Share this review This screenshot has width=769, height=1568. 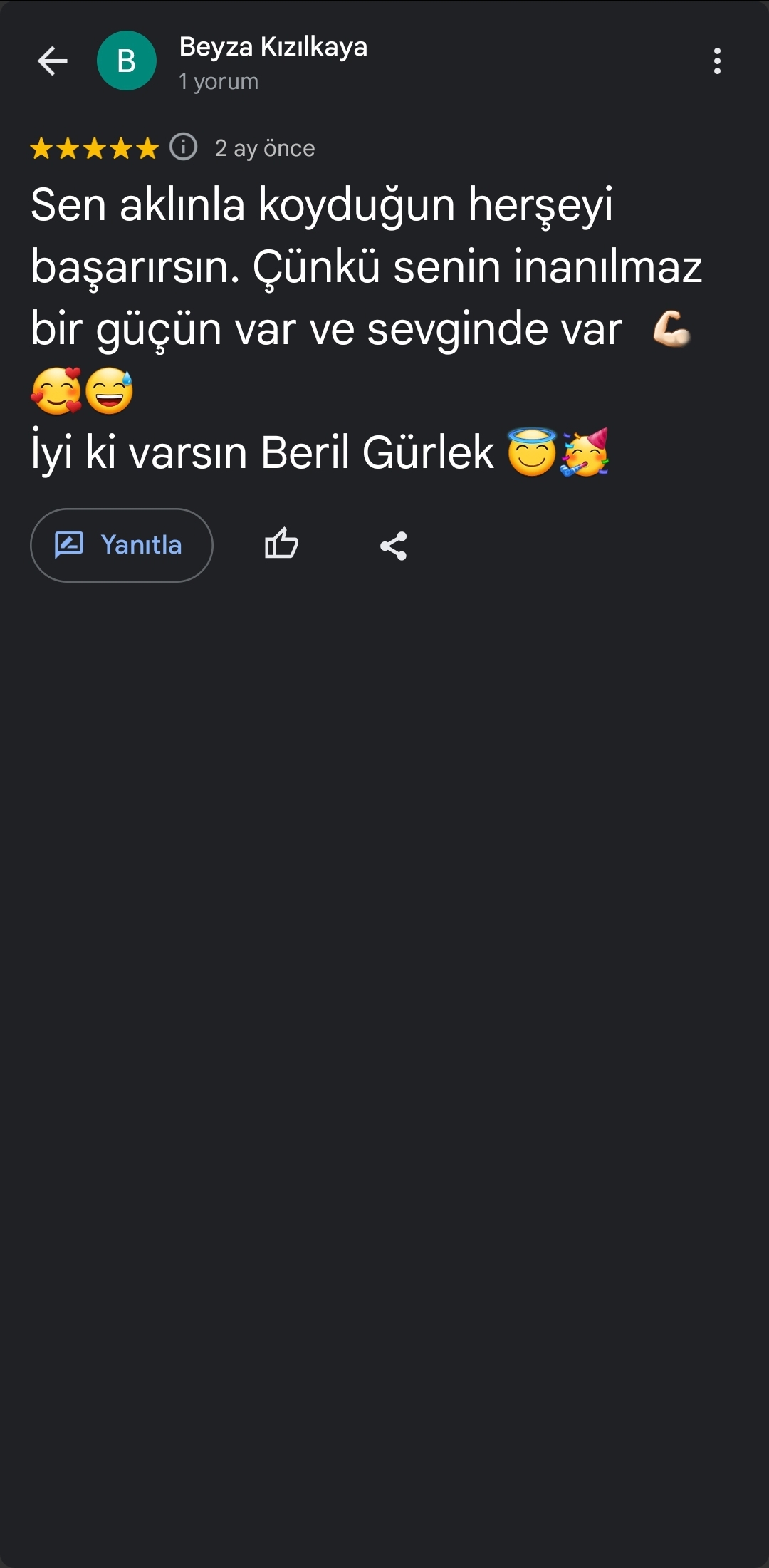coord(393,546)
